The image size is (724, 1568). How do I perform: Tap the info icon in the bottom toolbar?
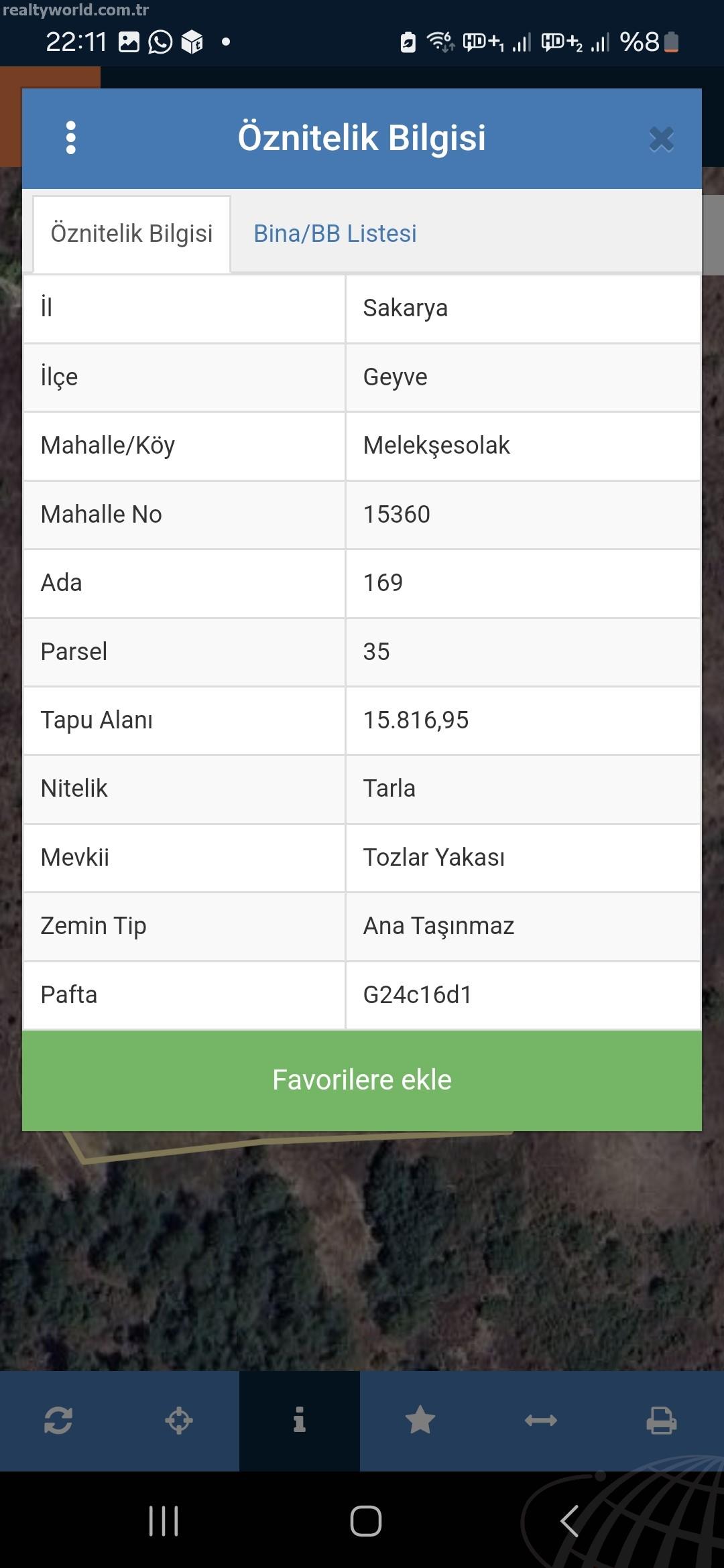300,1420
